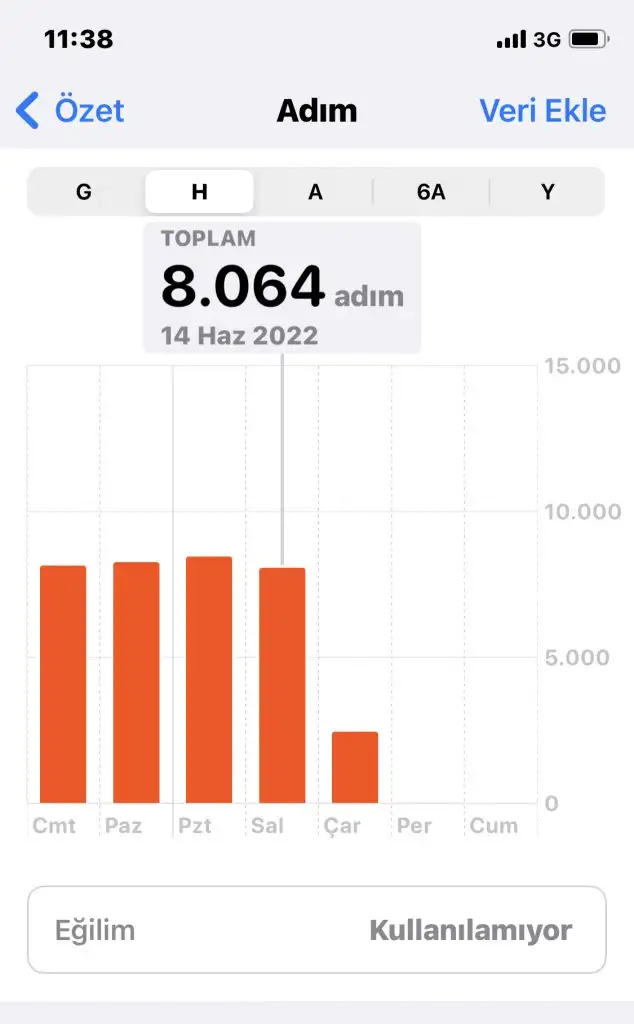634x1024 pixels.
Task: Select the Paz bar in the chart
Action: (136, 683)
